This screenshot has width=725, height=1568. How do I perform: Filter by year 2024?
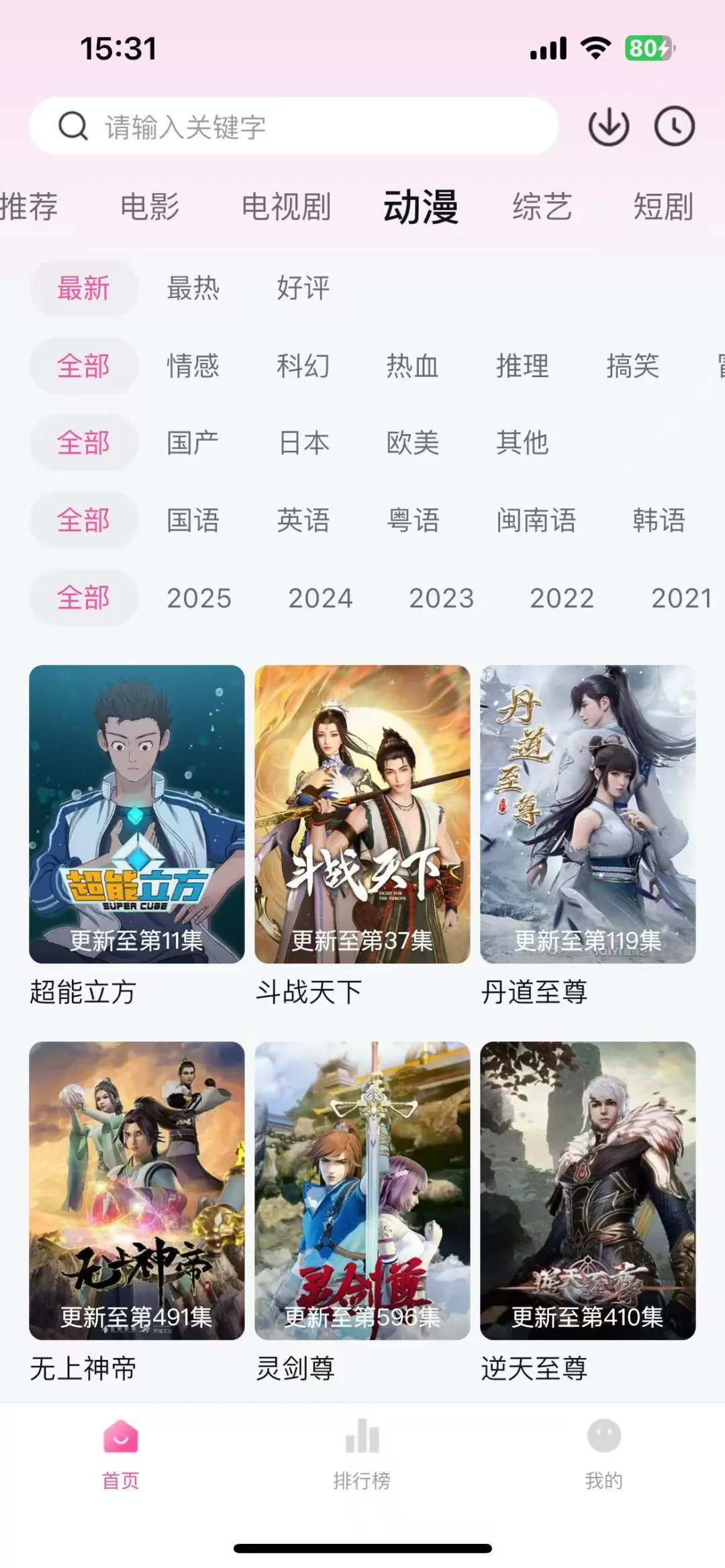pyautogui.click(x=320, y=598)
